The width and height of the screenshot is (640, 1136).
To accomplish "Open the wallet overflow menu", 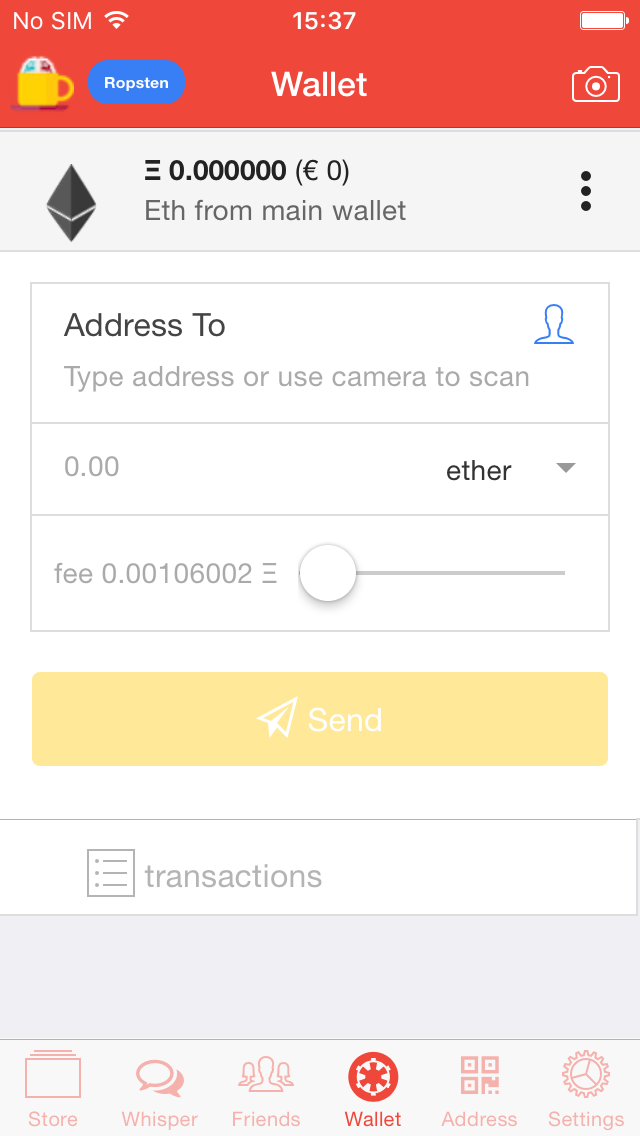I will click(585, 191).
